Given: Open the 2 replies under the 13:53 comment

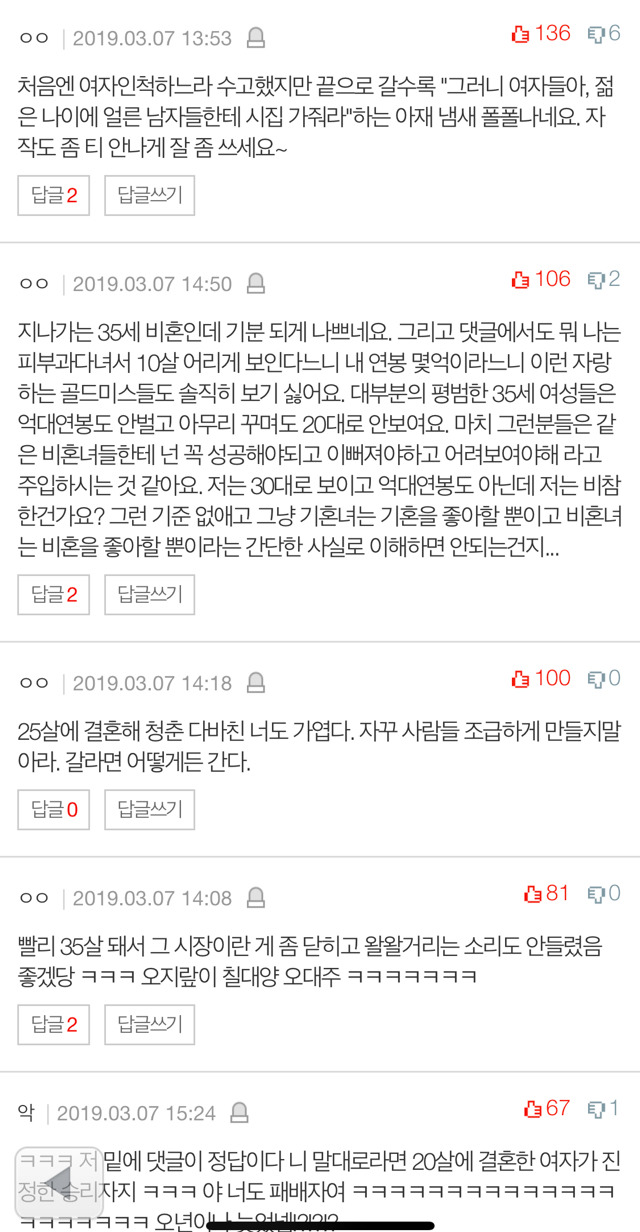Looking at the screenshot, I should pyautogui.click(x=54, y=195).
